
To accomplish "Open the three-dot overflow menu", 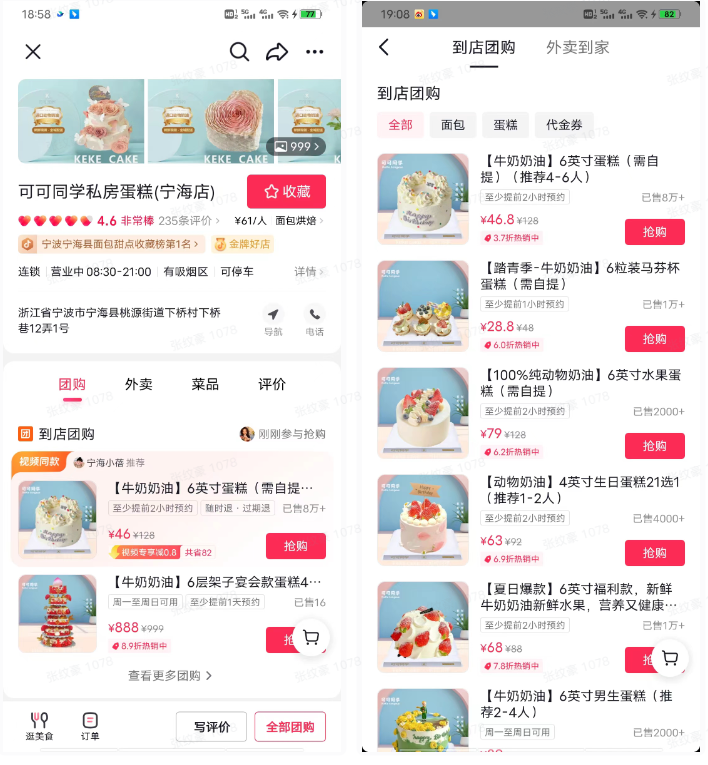I will click(314, 52).
